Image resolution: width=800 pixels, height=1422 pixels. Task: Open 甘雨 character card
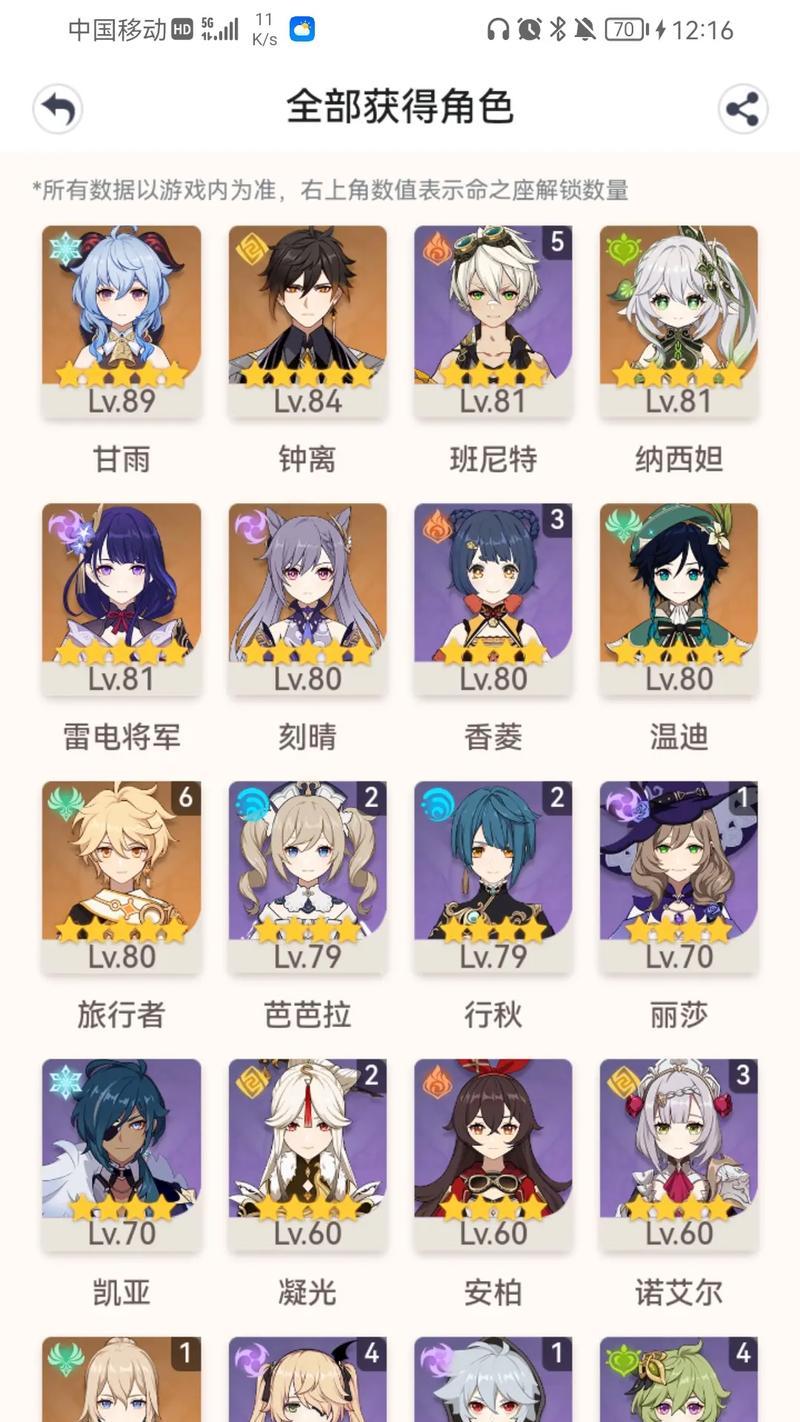click(x=121, y=320)
